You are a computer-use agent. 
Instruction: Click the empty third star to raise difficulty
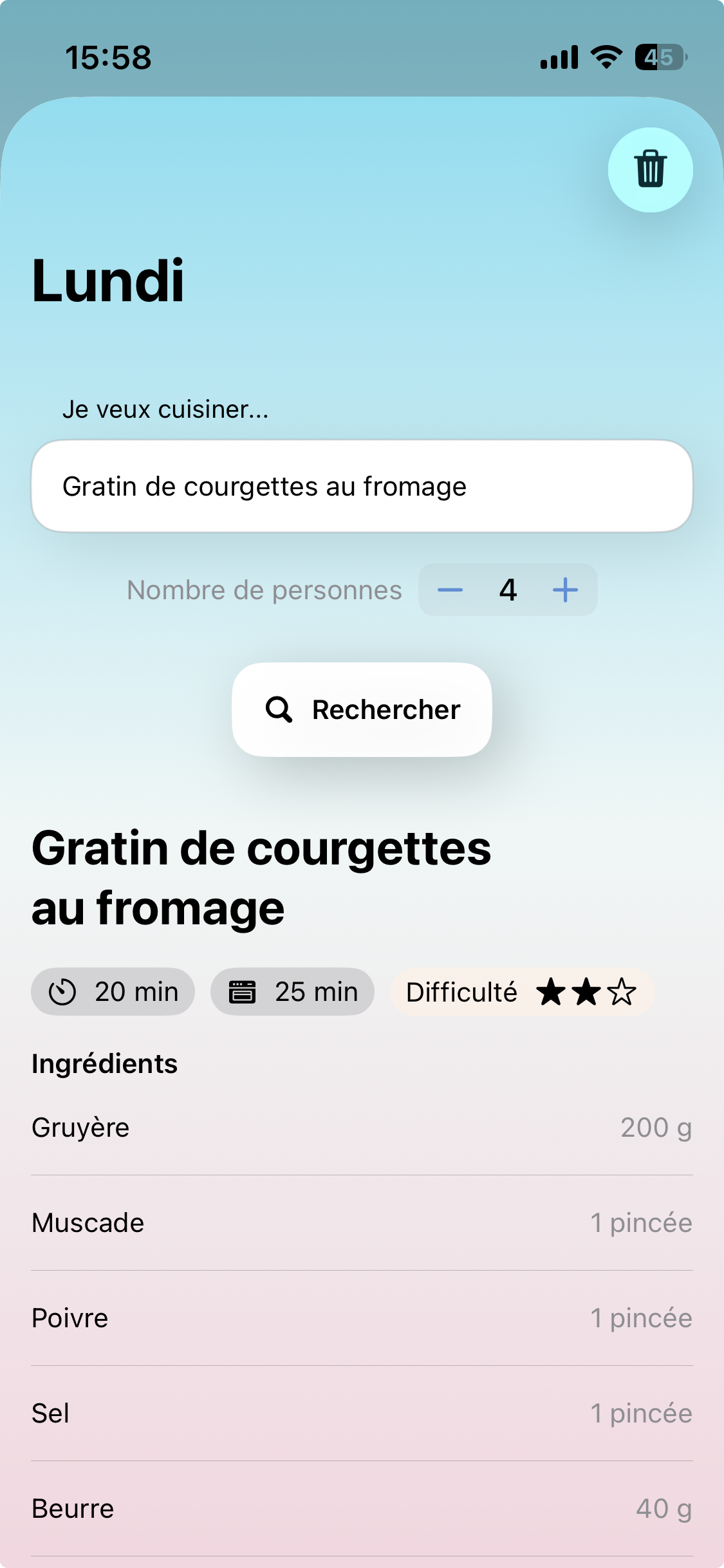[x=621, y=991]
